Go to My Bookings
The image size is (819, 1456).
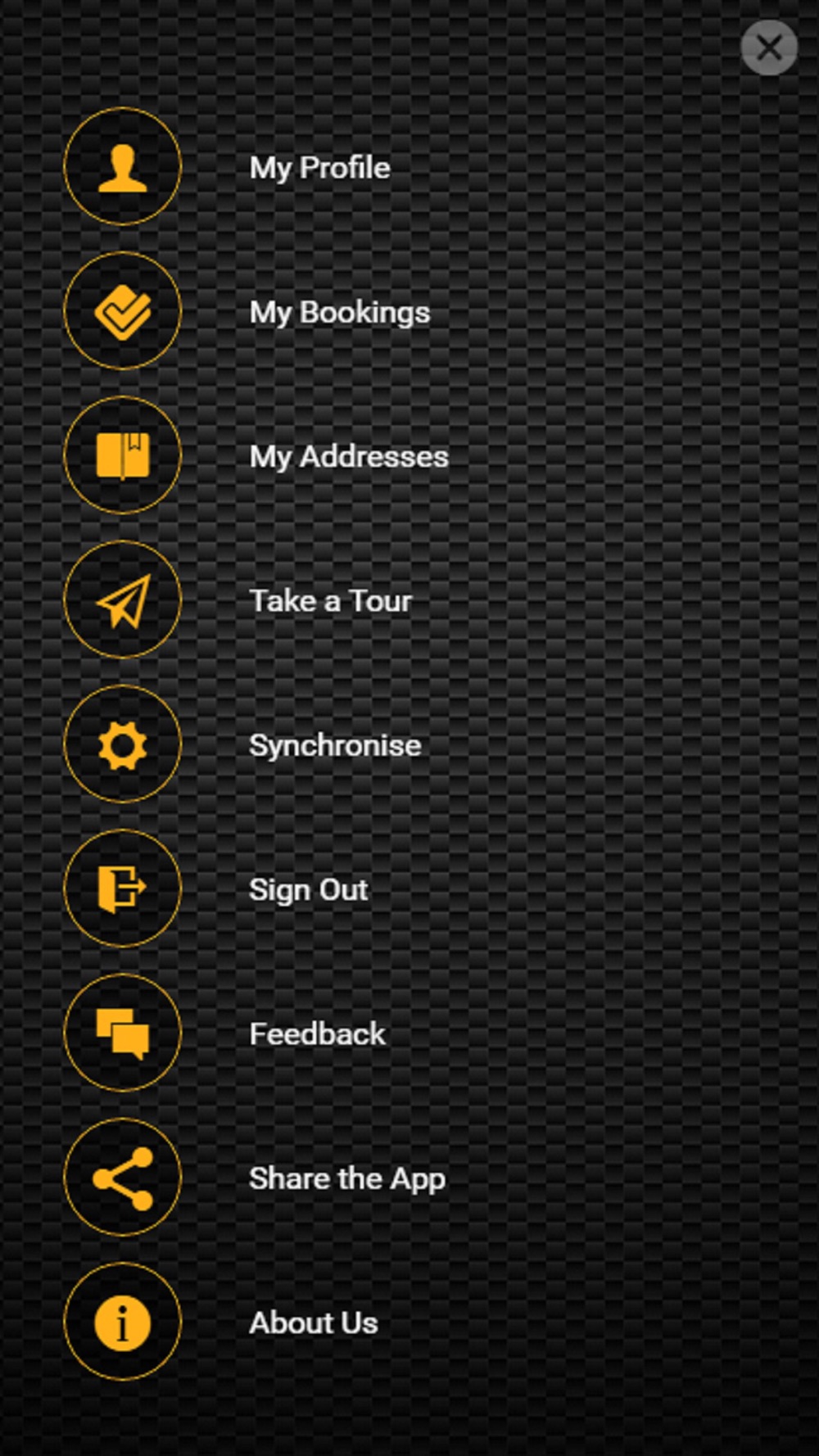[339, 312]
